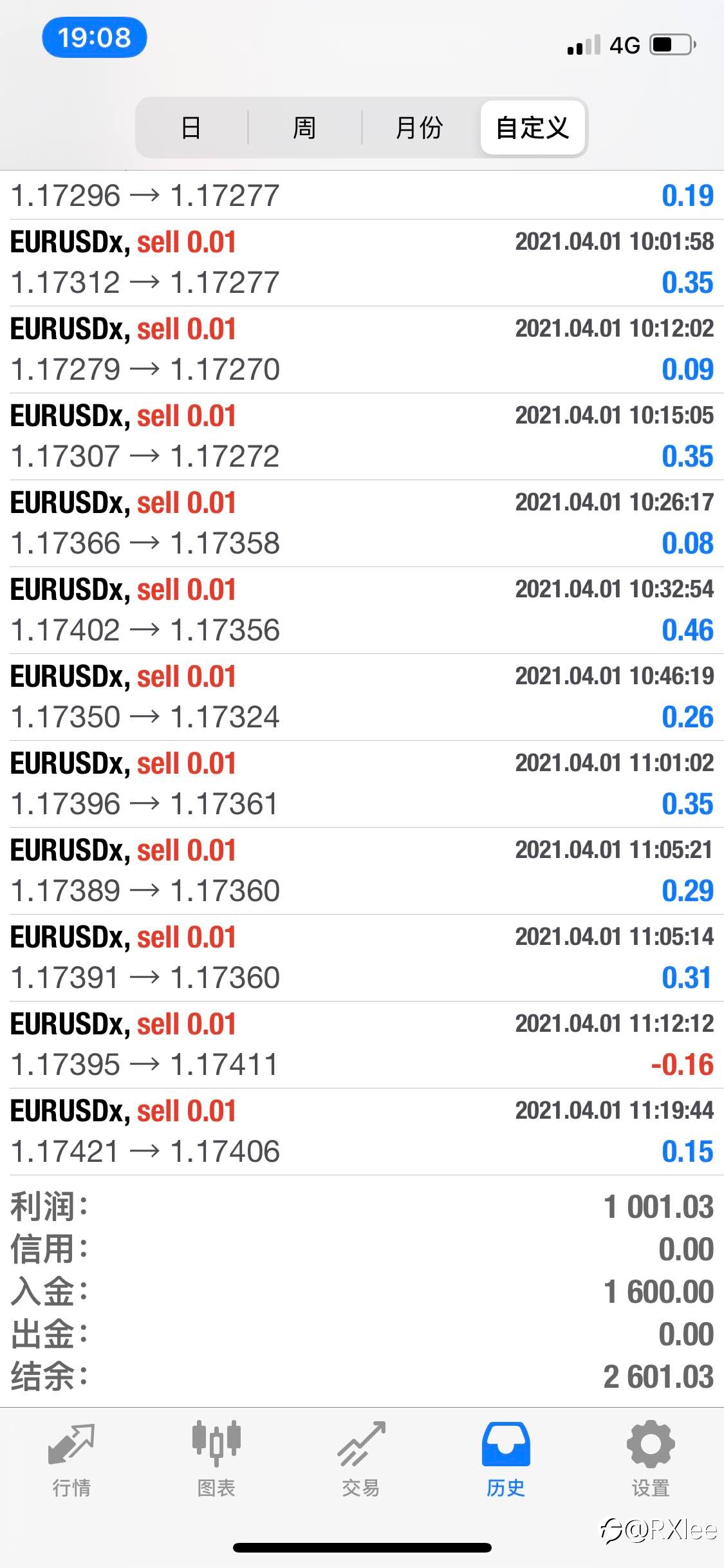724x1568 pixels.
Task: Switch to the 日 period segment
Action: click(x=192, y=127)
